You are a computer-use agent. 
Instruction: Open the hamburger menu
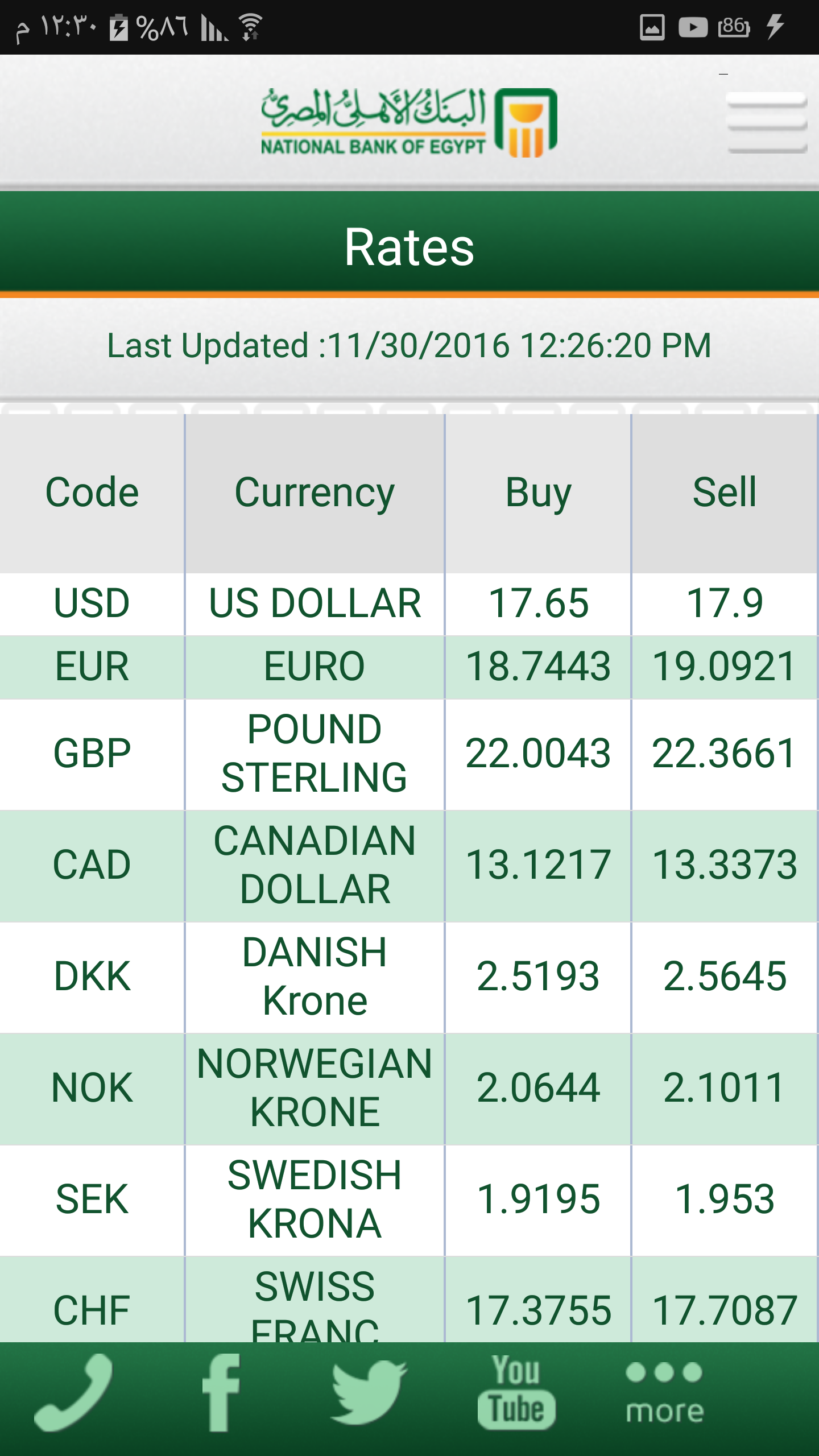point(767,123)
